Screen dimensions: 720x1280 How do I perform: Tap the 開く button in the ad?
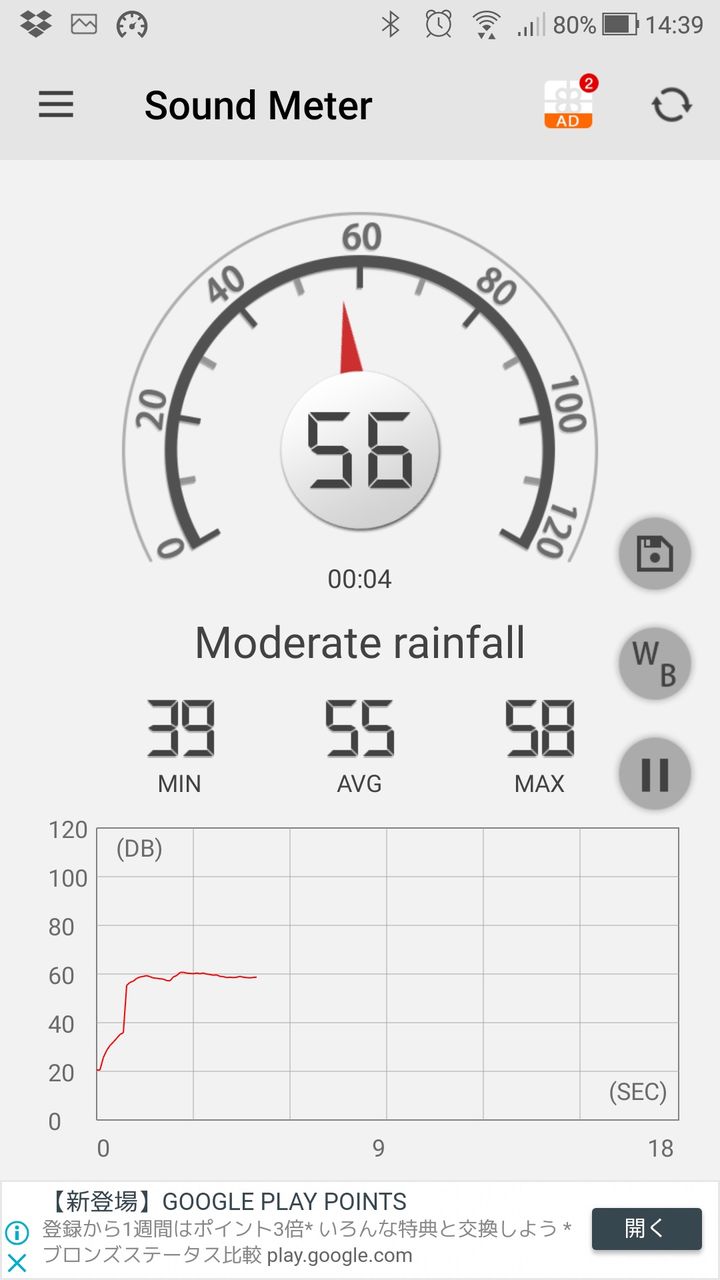click(646, 1229)
